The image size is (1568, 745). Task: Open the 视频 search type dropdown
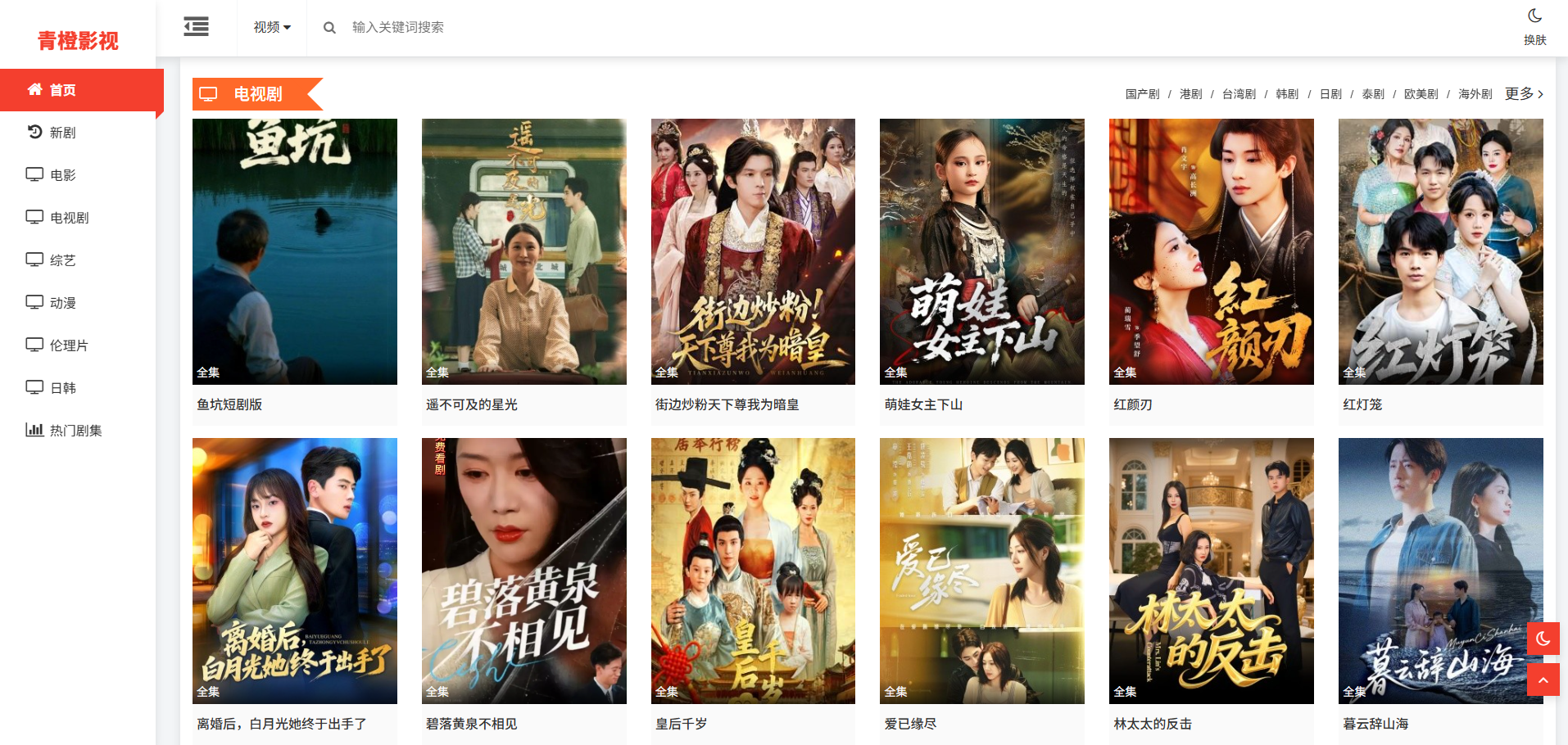click(x=272, y=27)
